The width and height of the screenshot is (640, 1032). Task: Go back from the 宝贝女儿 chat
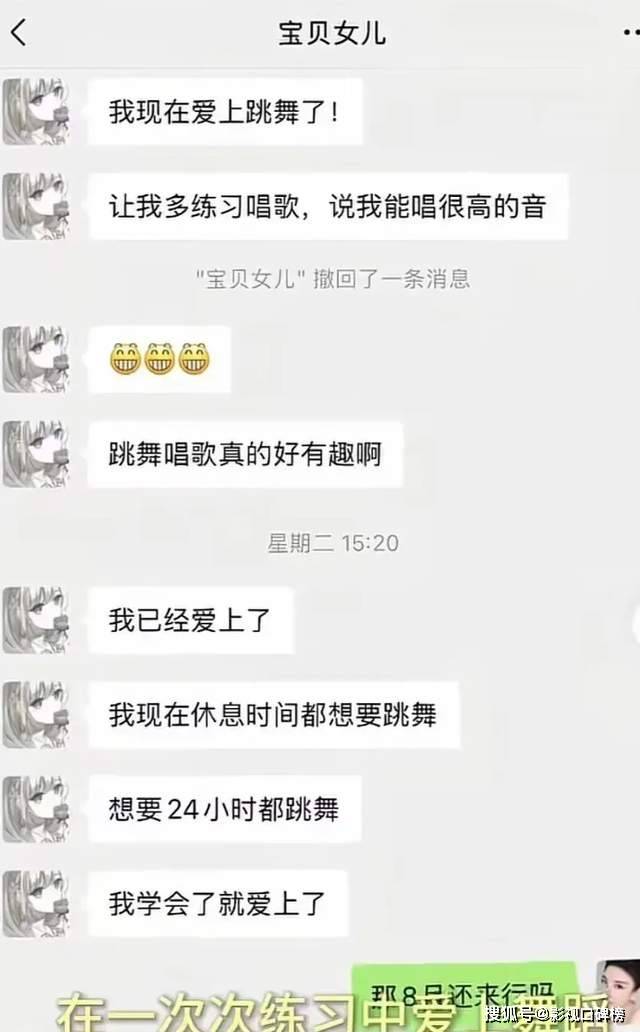(18, 33)
